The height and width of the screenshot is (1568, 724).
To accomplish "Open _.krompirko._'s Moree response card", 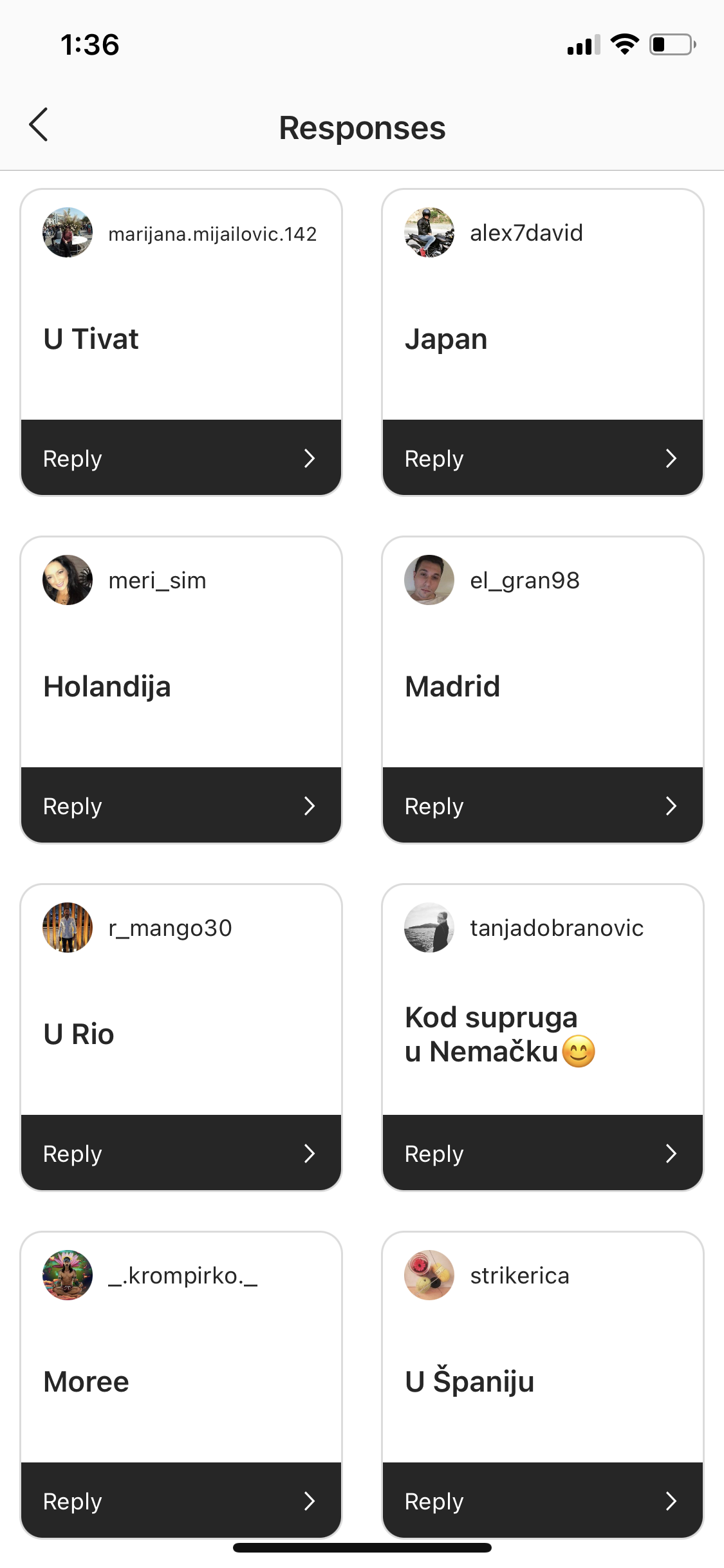I will (x=181, y=1381).
